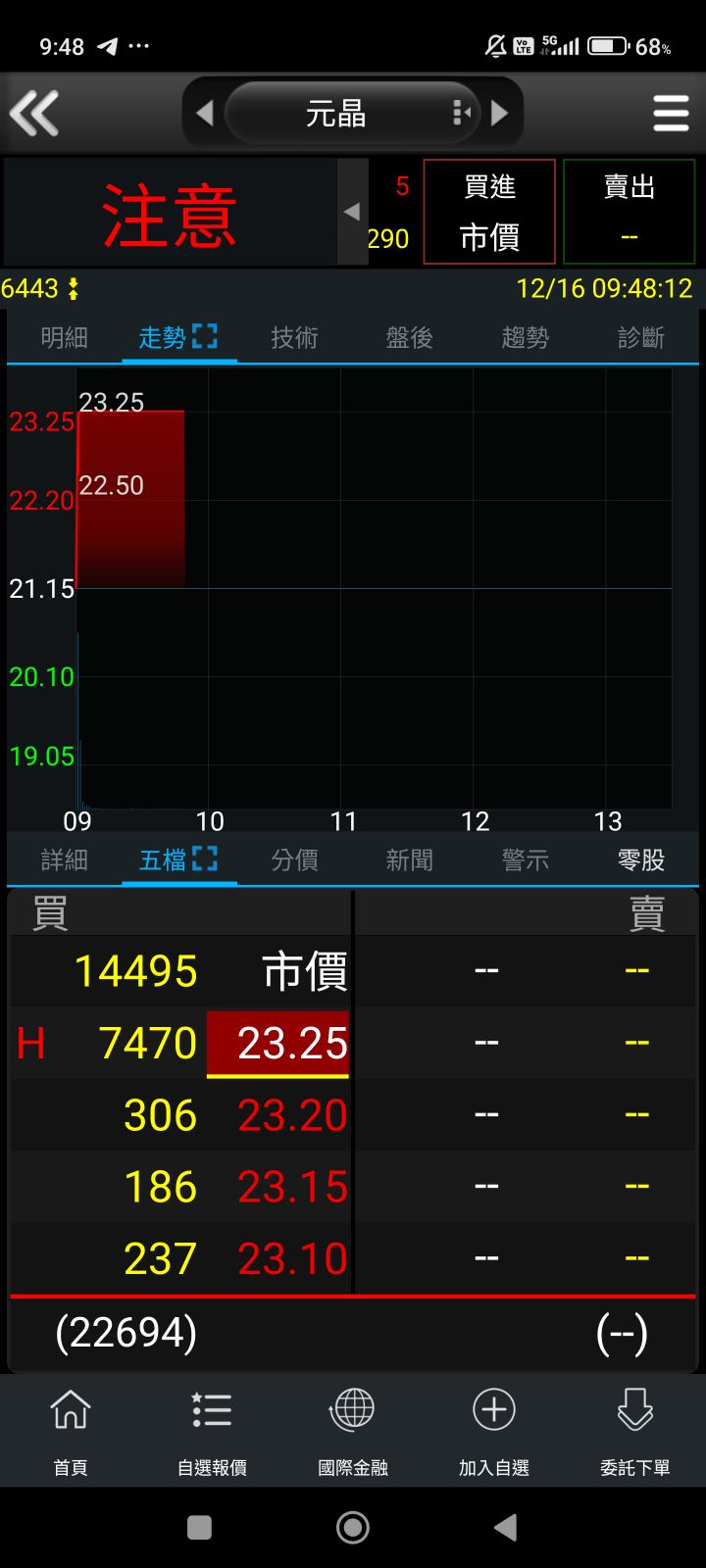Screen dimensions: 706x1568
Task: Open the 盤後 tab
Action: pyautogui.click(x=409, y=338)
